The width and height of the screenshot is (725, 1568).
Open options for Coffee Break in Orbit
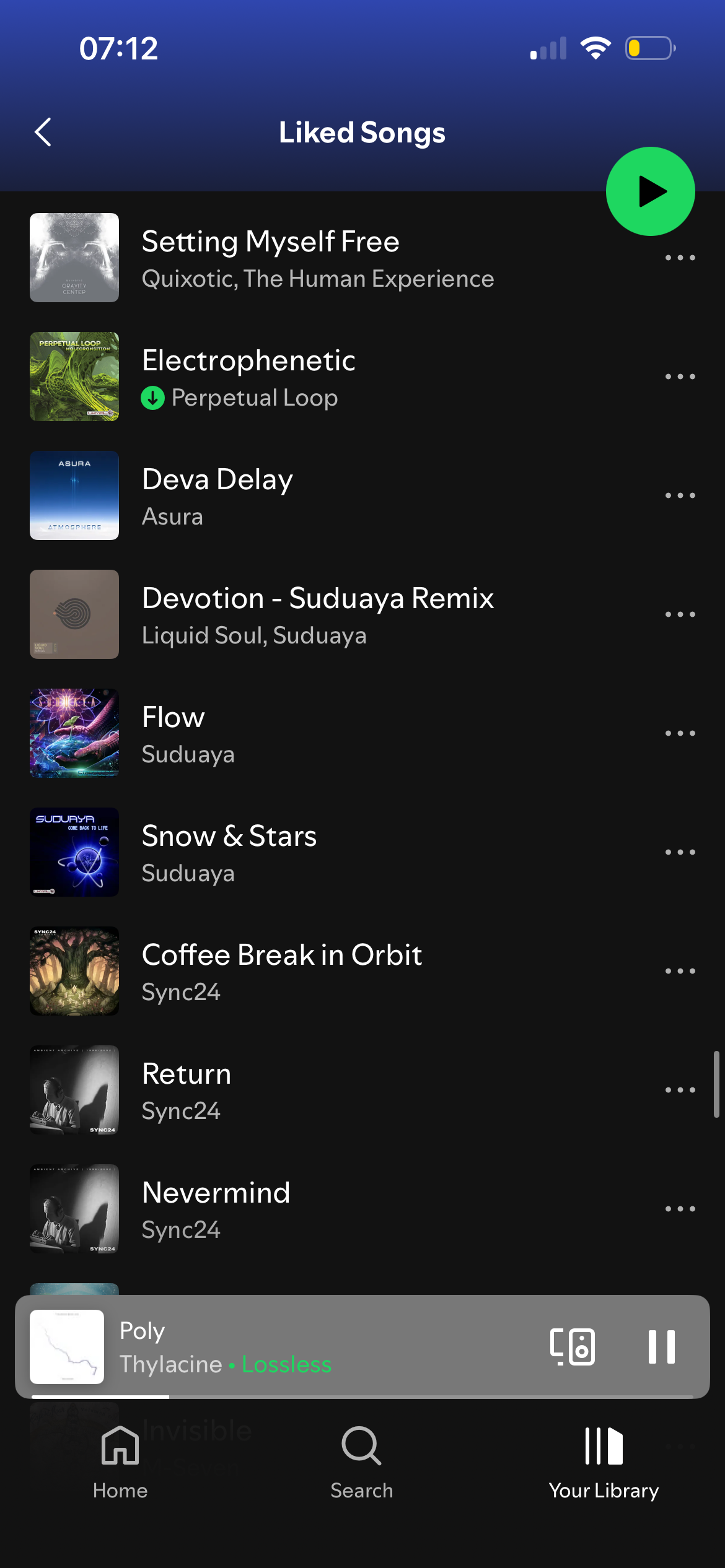[x=680, y=971]
